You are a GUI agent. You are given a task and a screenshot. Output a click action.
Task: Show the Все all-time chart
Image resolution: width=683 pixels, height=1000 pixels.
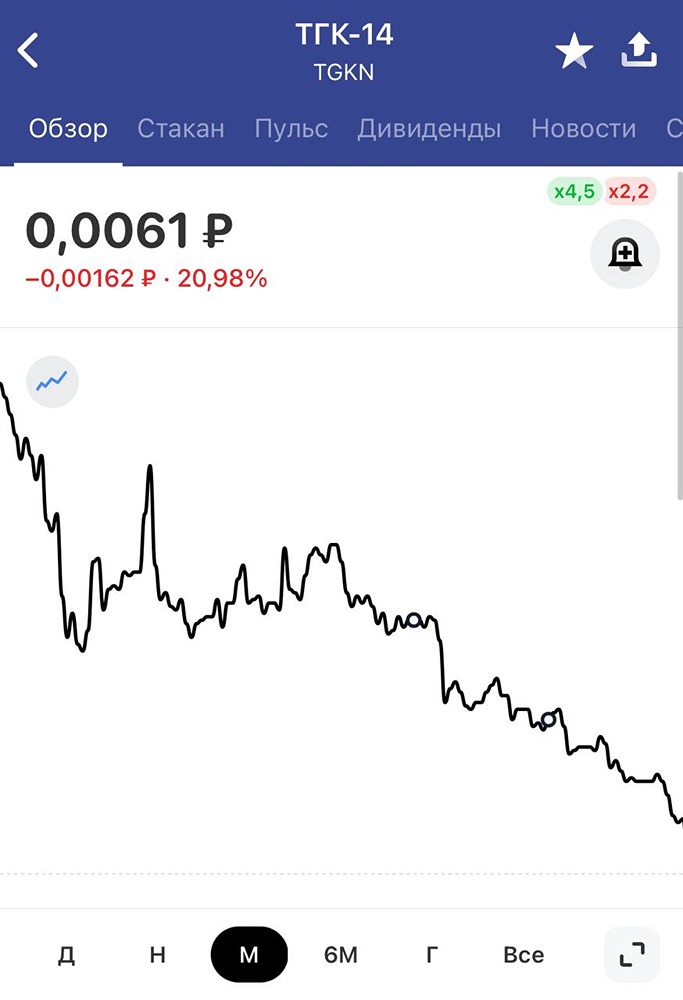point(523,955)
